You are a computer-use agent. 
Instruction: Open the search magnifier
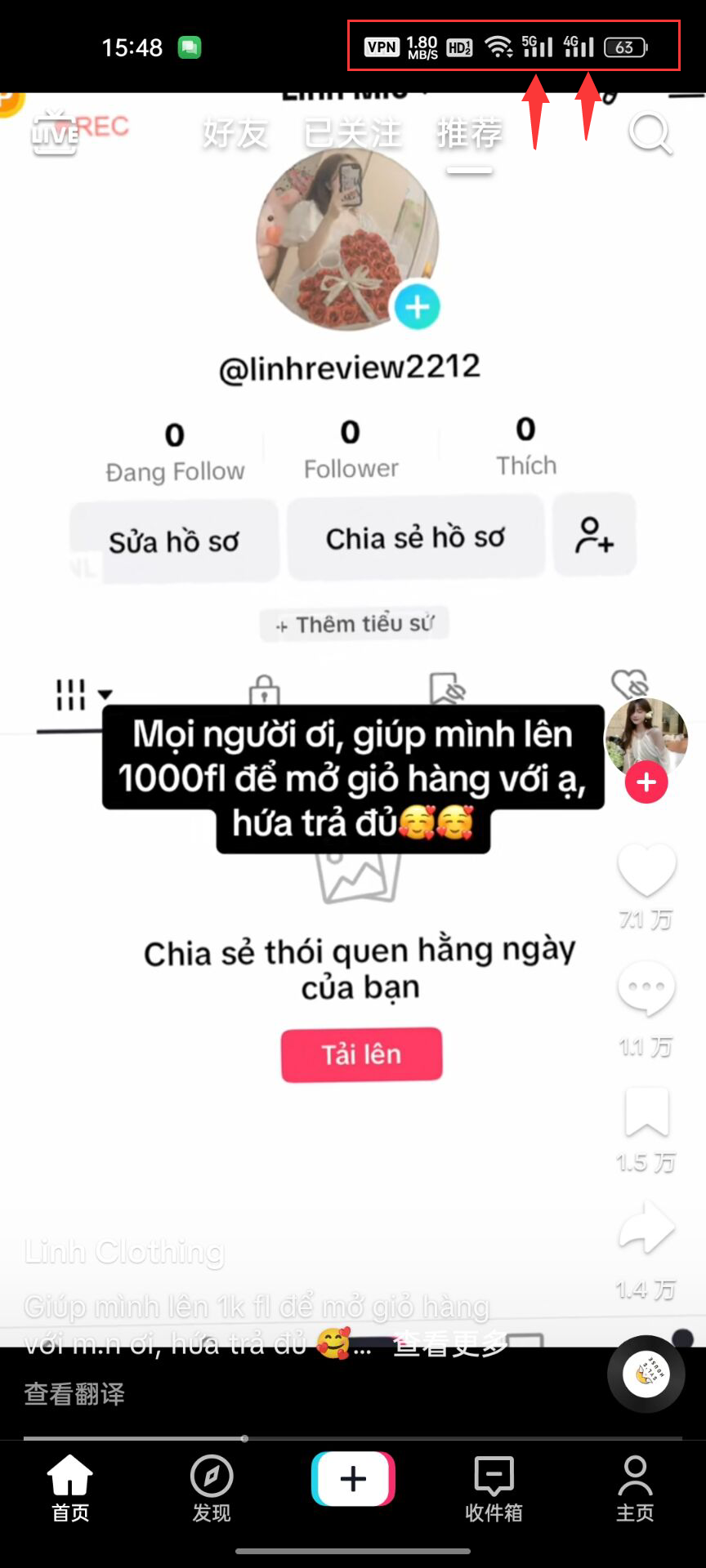pos(650,133)
